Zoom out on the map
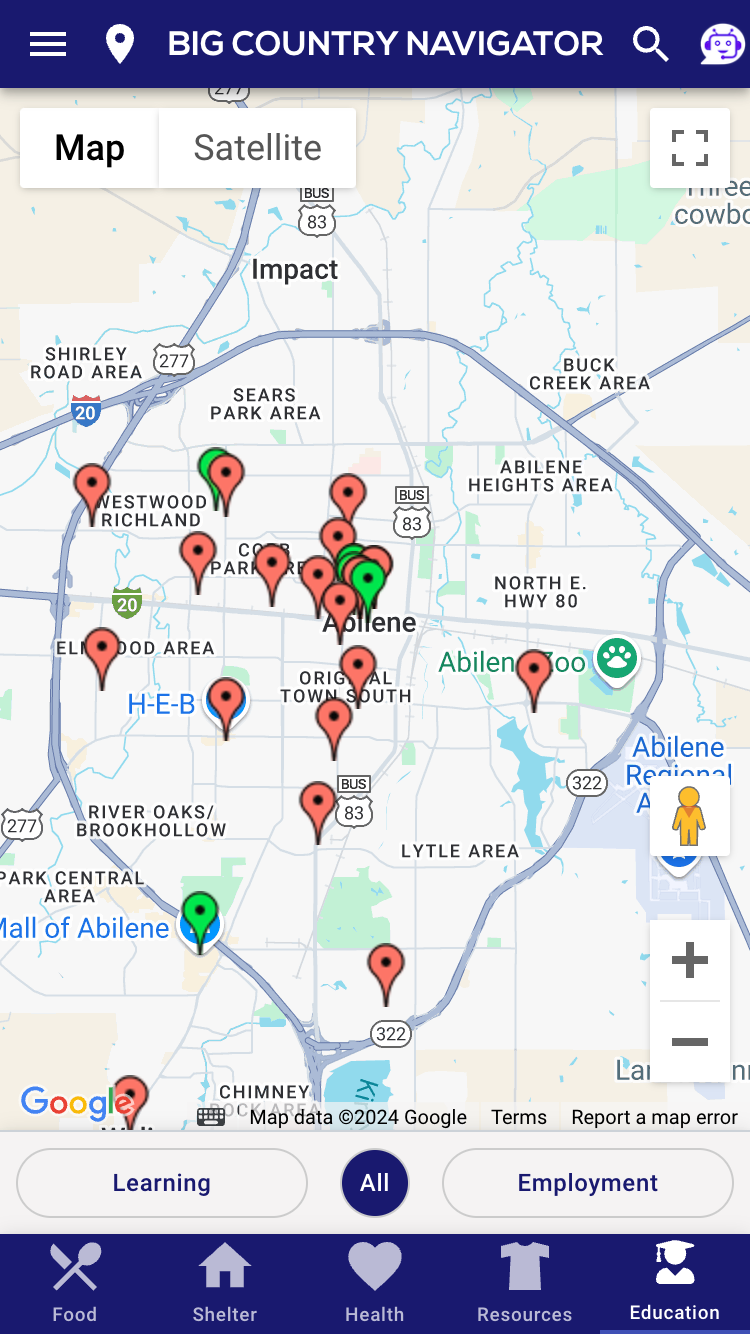This screenshot has height=1334, width=750. pos(690,1042)
